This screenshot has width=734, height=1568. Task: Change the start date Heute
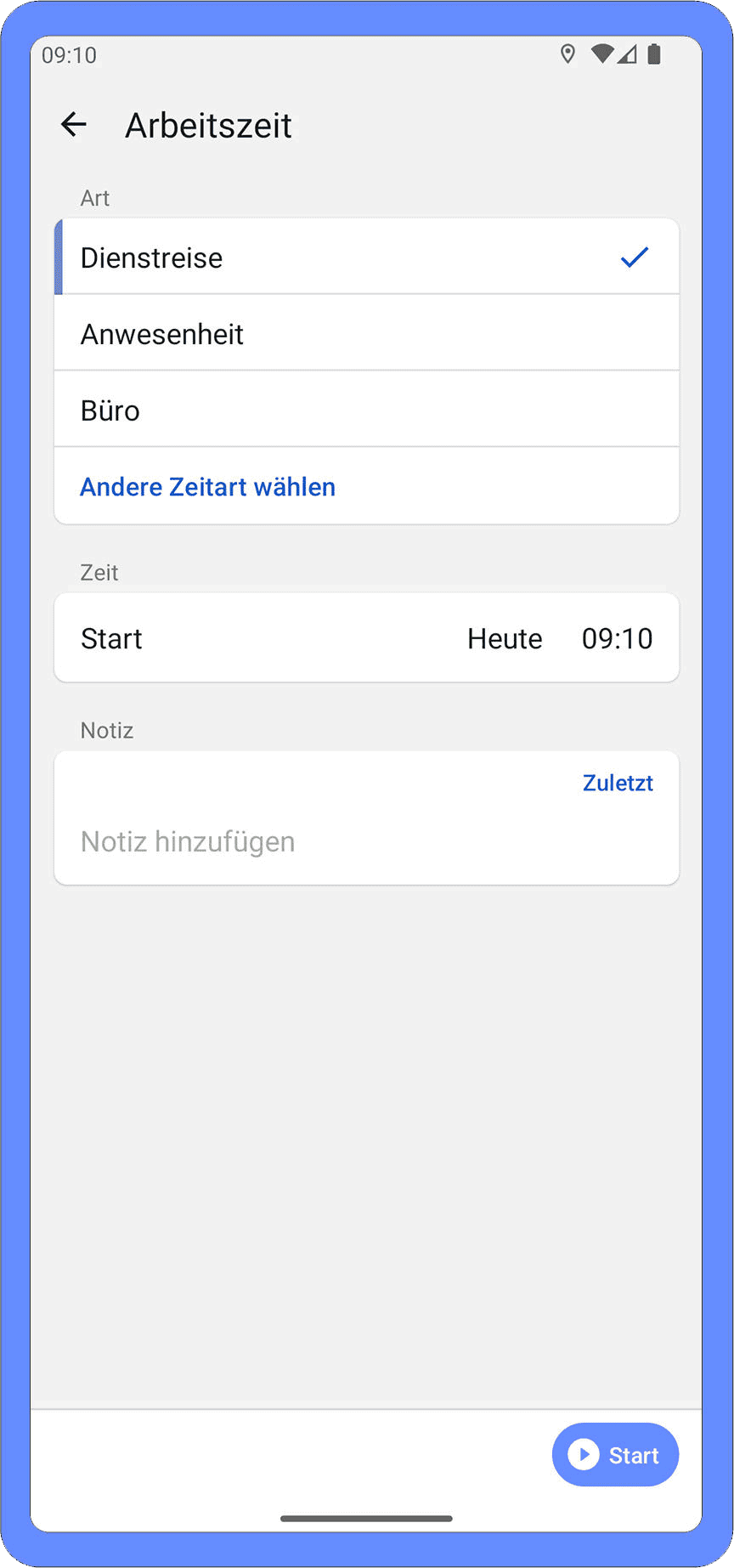click(505, 638)
